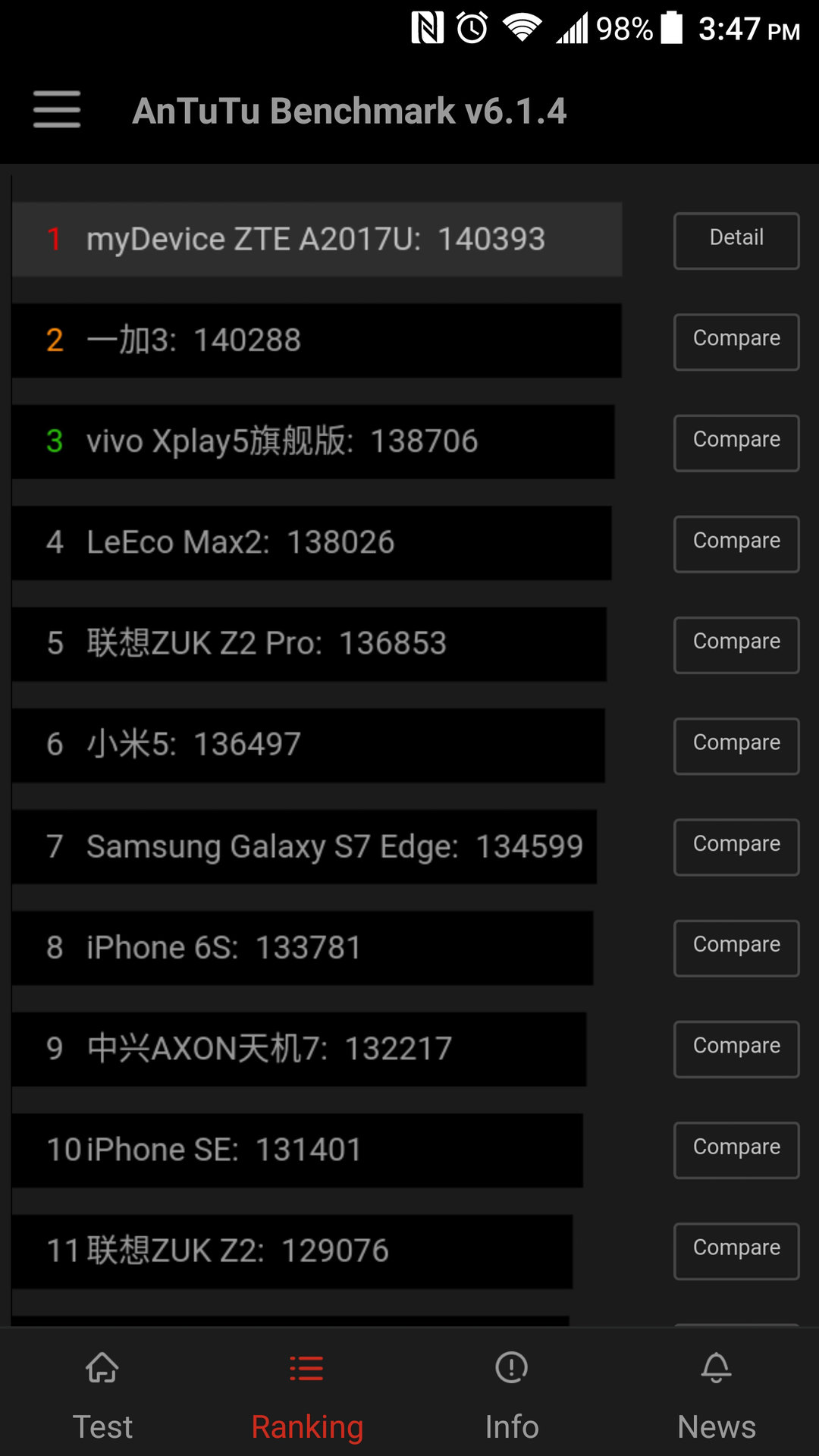819x1456 pixels.
Task: Select the Ranking tab
Action: (307, 1395)
